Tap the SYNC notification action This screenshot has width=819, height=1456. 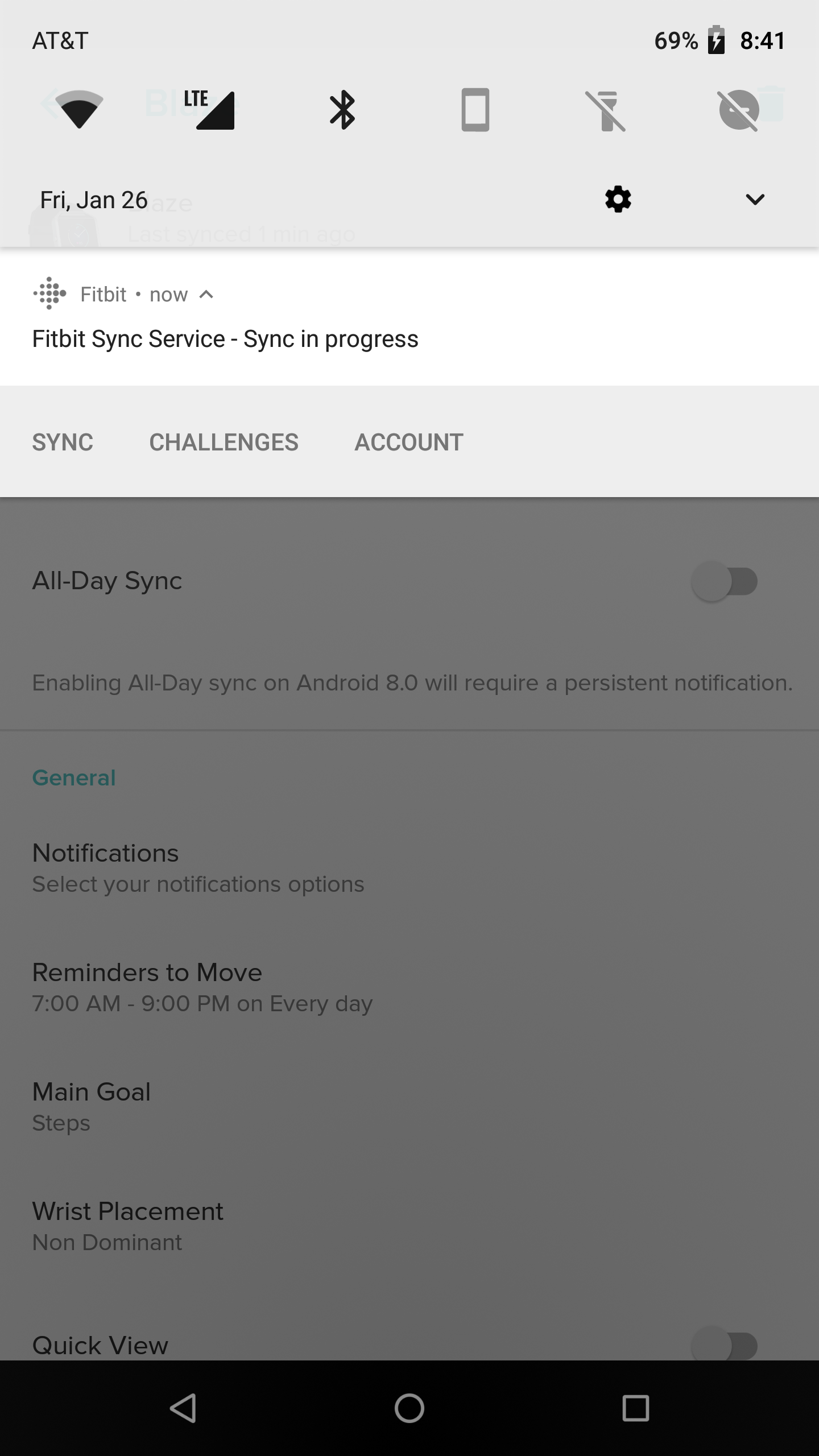tap(63, 442)
